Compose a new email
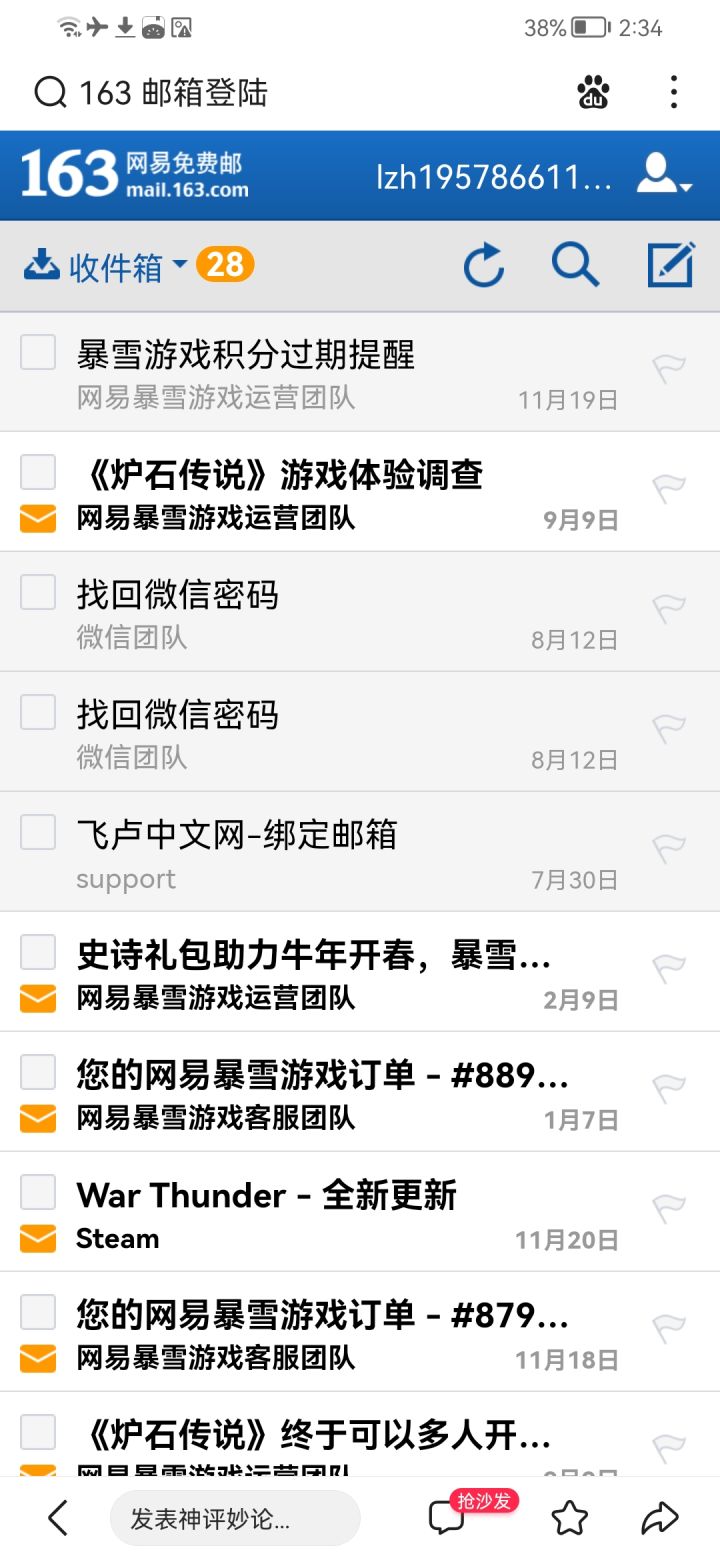720x1560 pixels. [670, 266]
